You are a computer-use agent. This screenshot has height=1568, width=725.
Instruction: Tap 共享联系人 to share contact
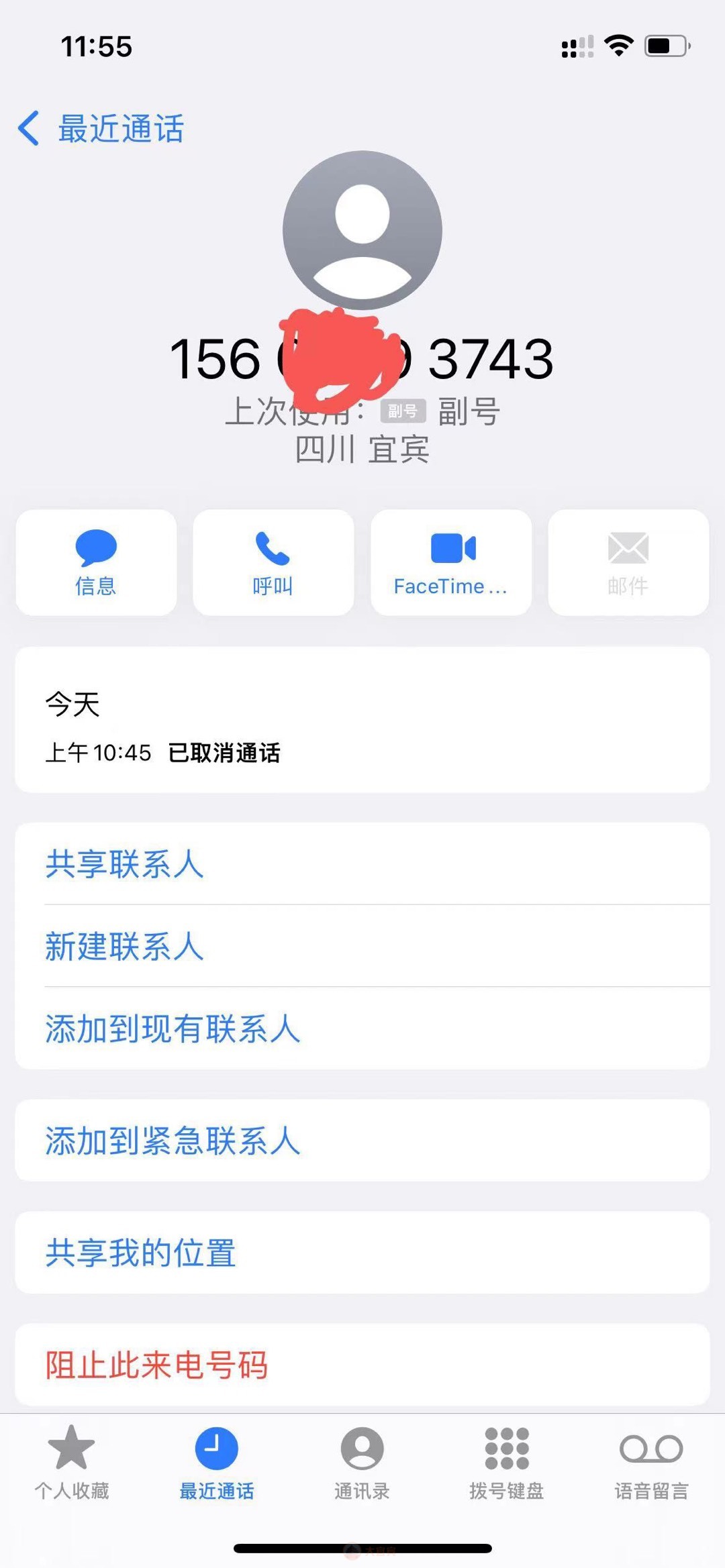362,864
